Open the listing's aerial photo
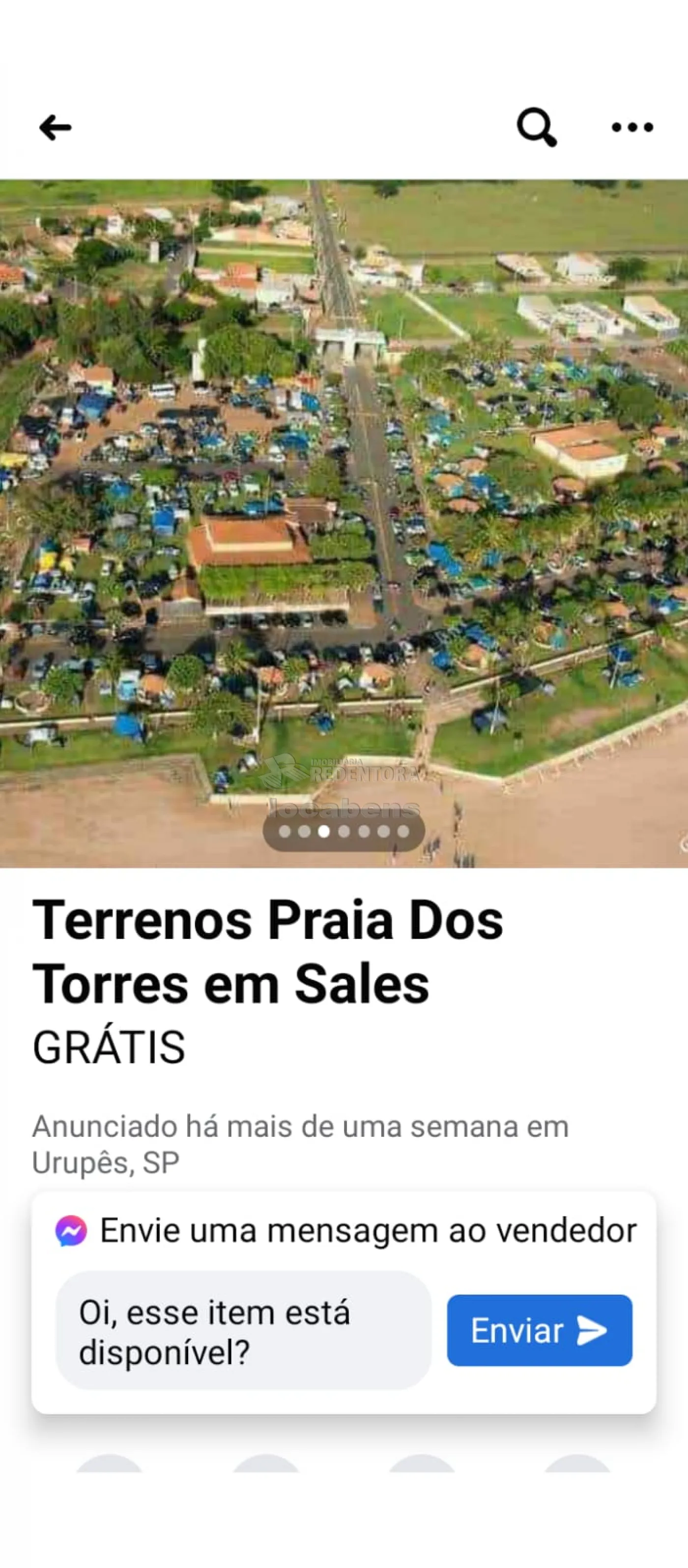The width and height of the screenshot is (688, 1568). [344, 487]
